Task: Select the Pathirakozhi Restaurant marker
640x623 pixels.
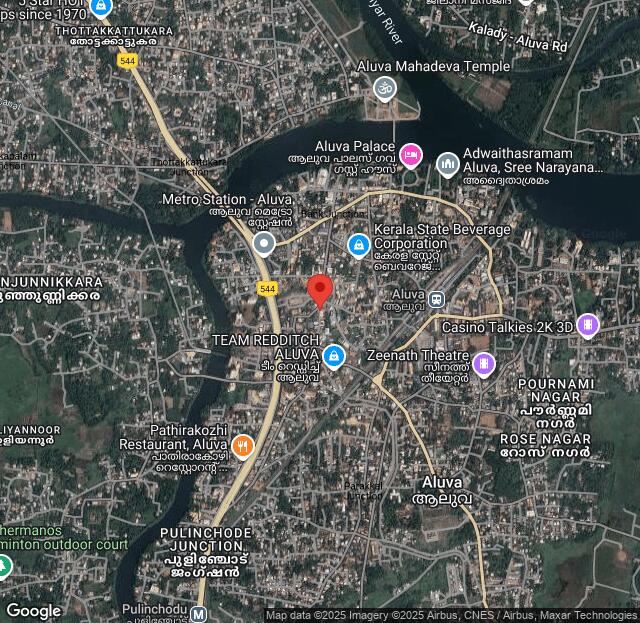Action: point(242,445)
